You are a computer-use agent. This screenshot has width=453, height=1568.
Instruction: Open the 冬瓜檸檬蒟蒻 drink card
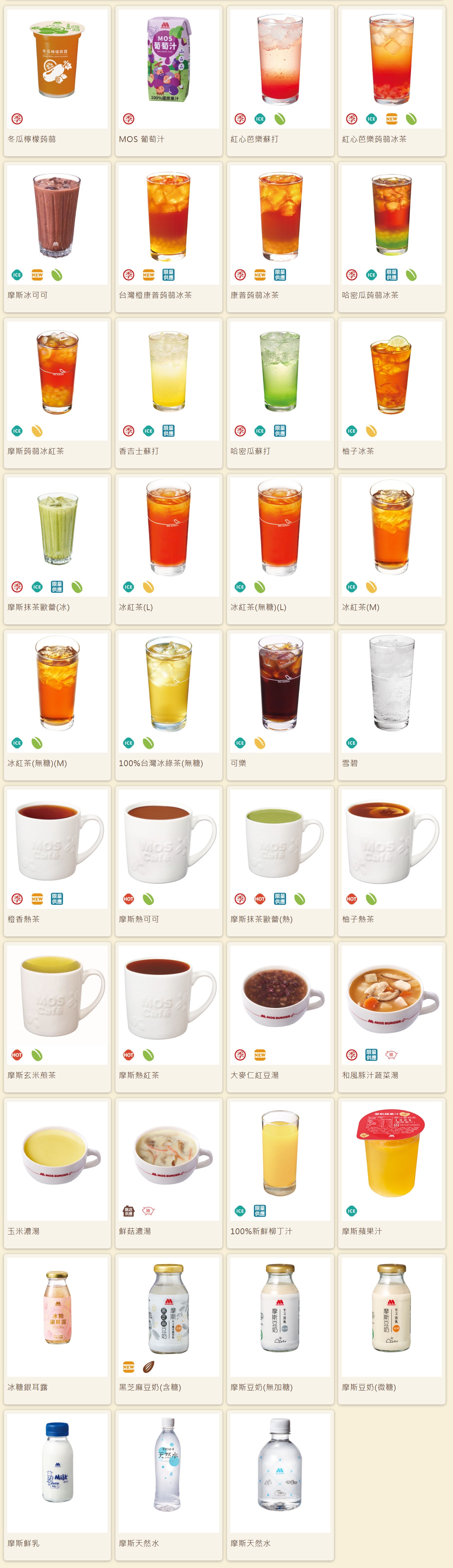pos(57,82)
